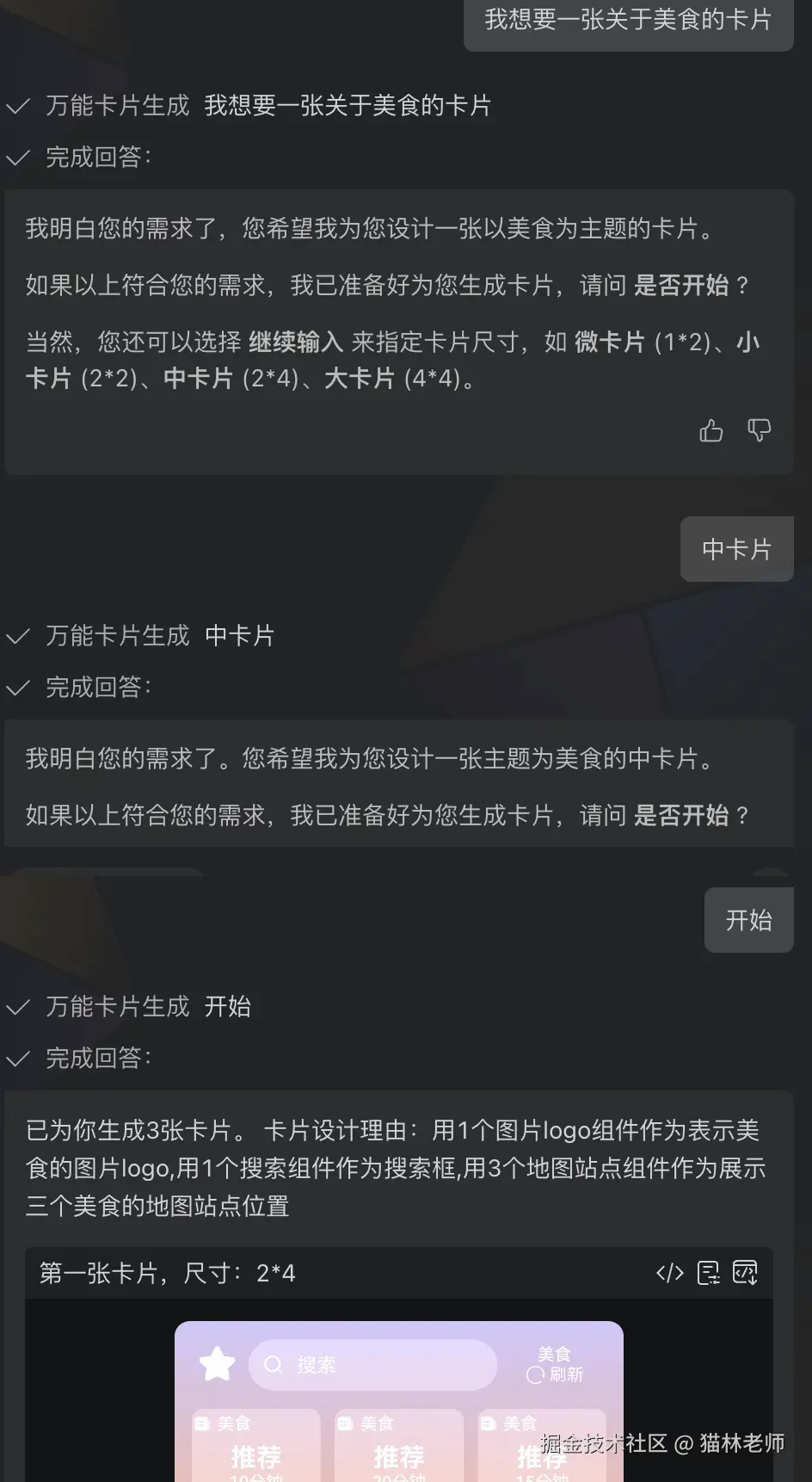Download the code for the first card
The image size is (812, 1482).
pos(745,1273)
